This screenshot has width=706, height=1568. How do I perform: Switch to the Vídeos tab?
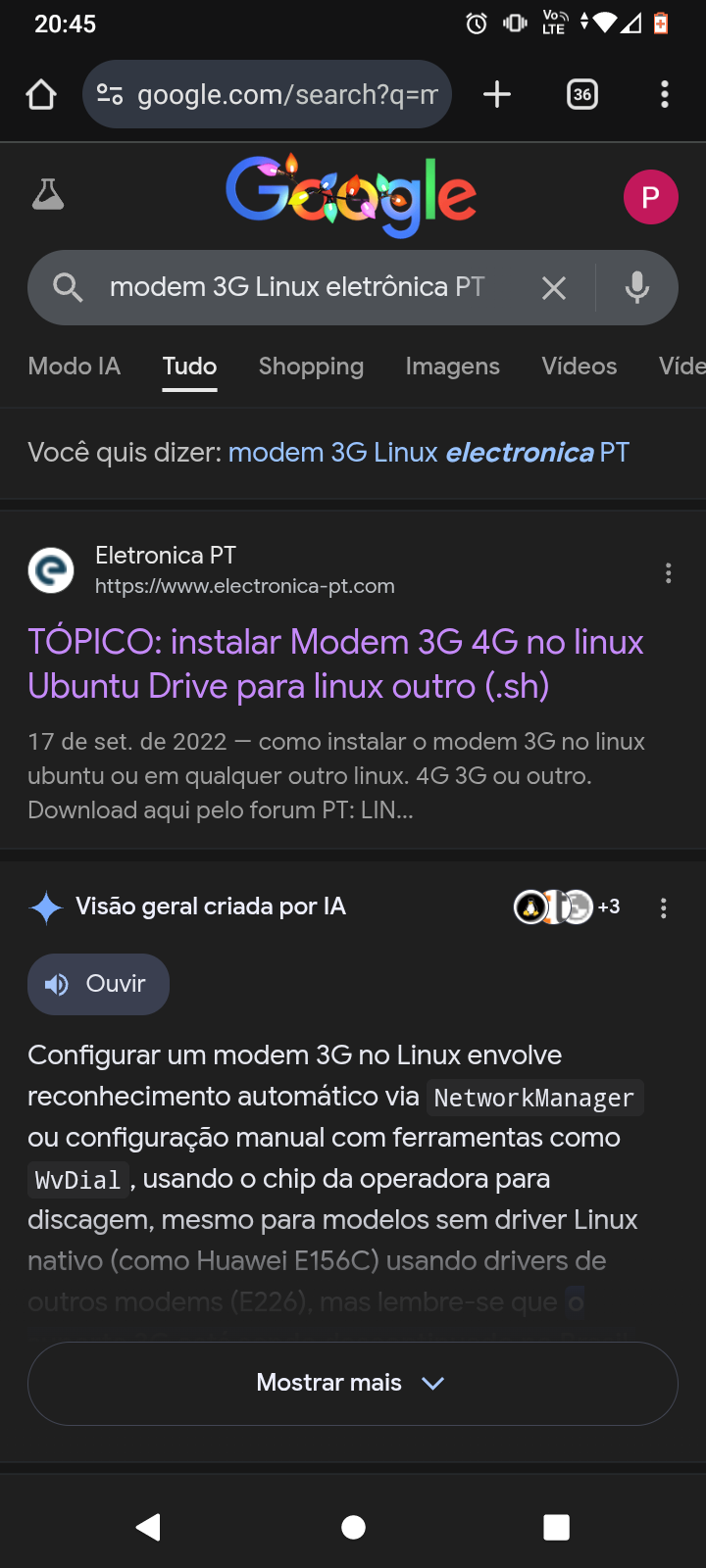579,367
